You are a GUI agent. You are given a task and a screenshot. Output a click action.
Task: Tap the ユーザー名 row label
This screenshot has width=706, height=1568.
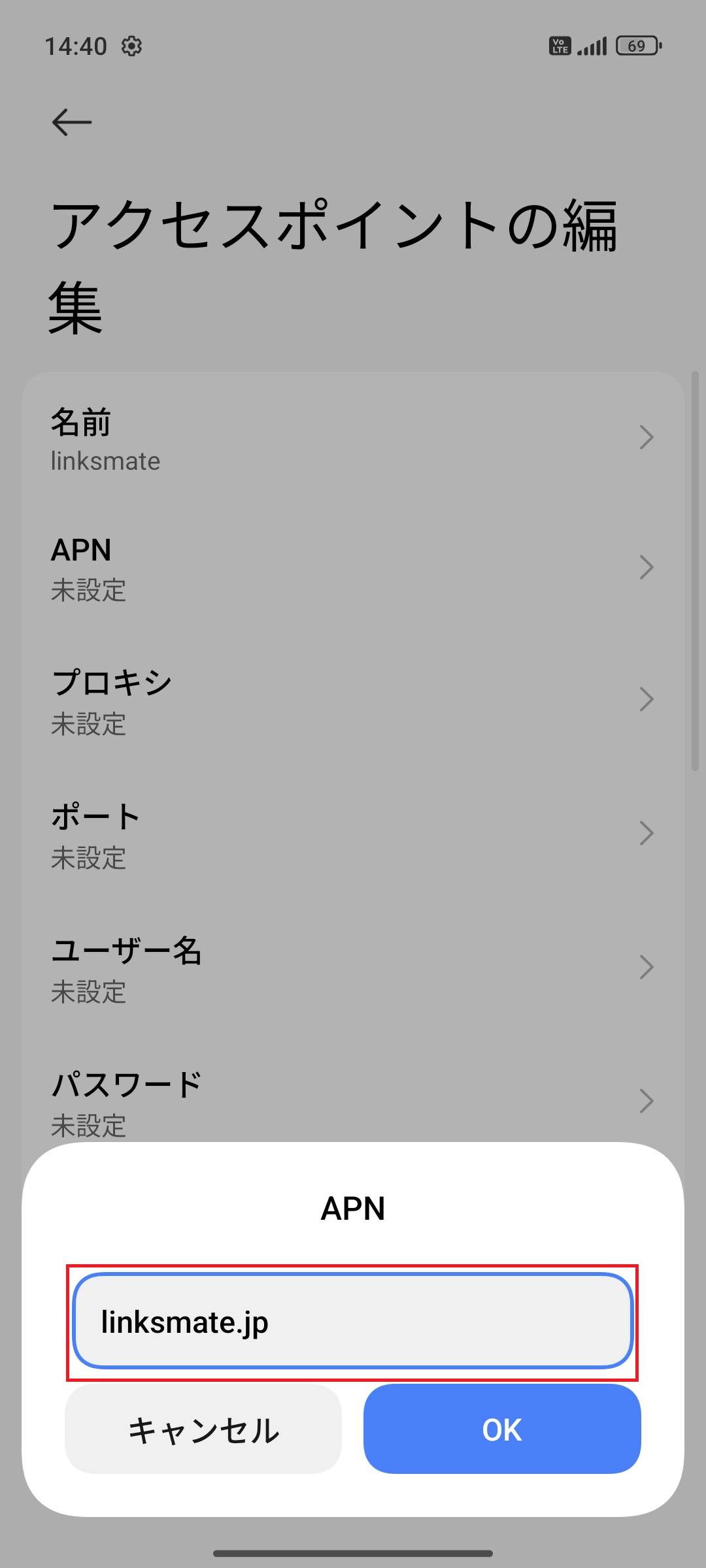[x=126, y=953]
